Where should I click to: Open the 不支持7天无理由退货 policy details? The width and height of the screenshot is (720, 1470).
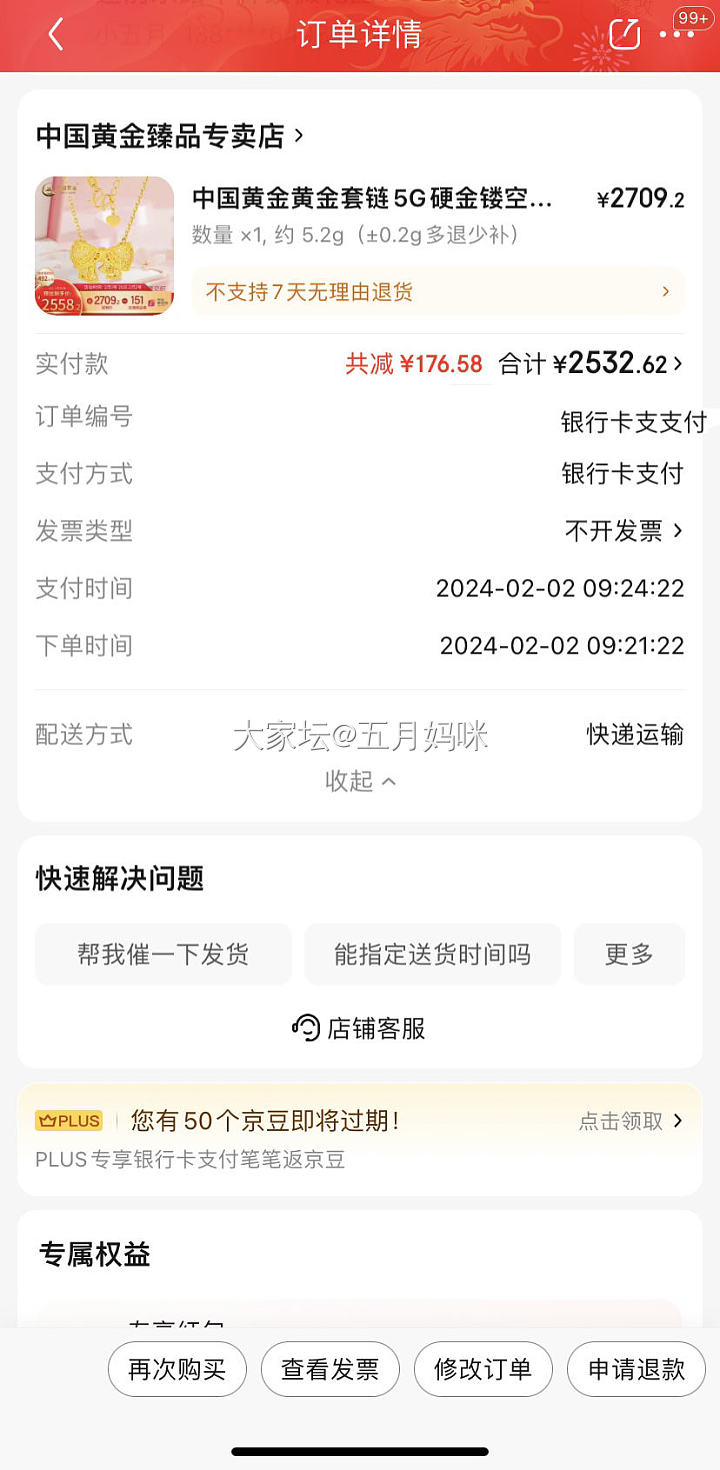(x=438, y=292)
